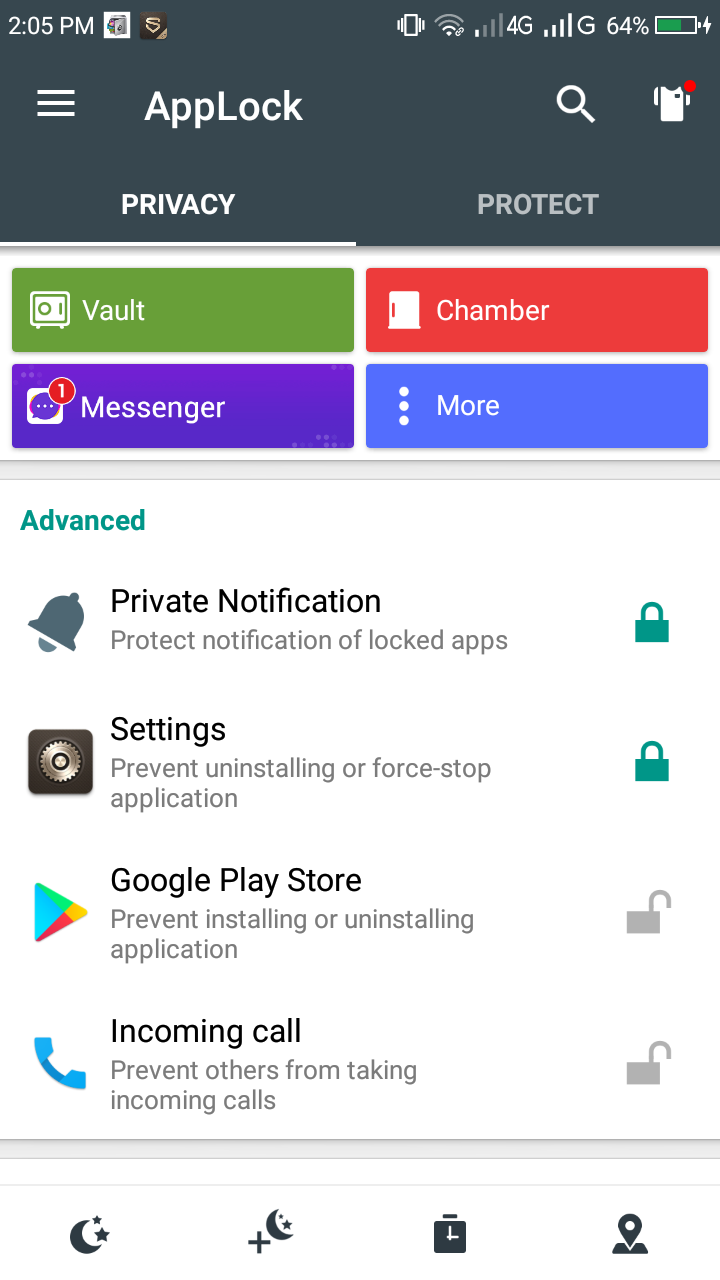Viewport: 720px width, 1280px height.
Task: Unlock the Settings app
Action: pos(651,761)
